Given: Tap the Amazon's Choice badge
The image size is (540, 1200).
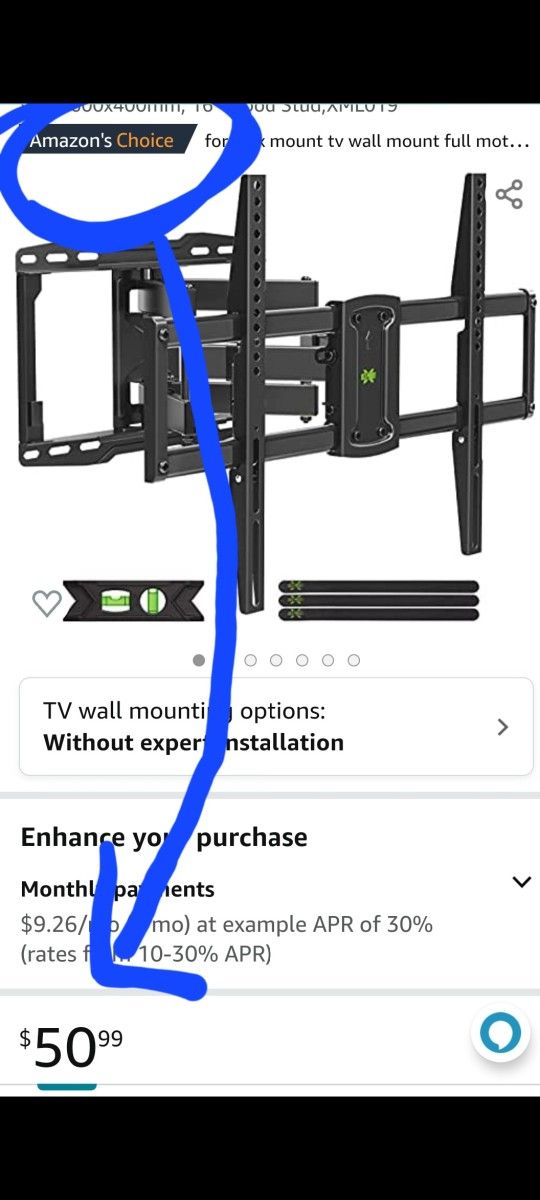Looking at the screenshot, I should tap(101, 141).
